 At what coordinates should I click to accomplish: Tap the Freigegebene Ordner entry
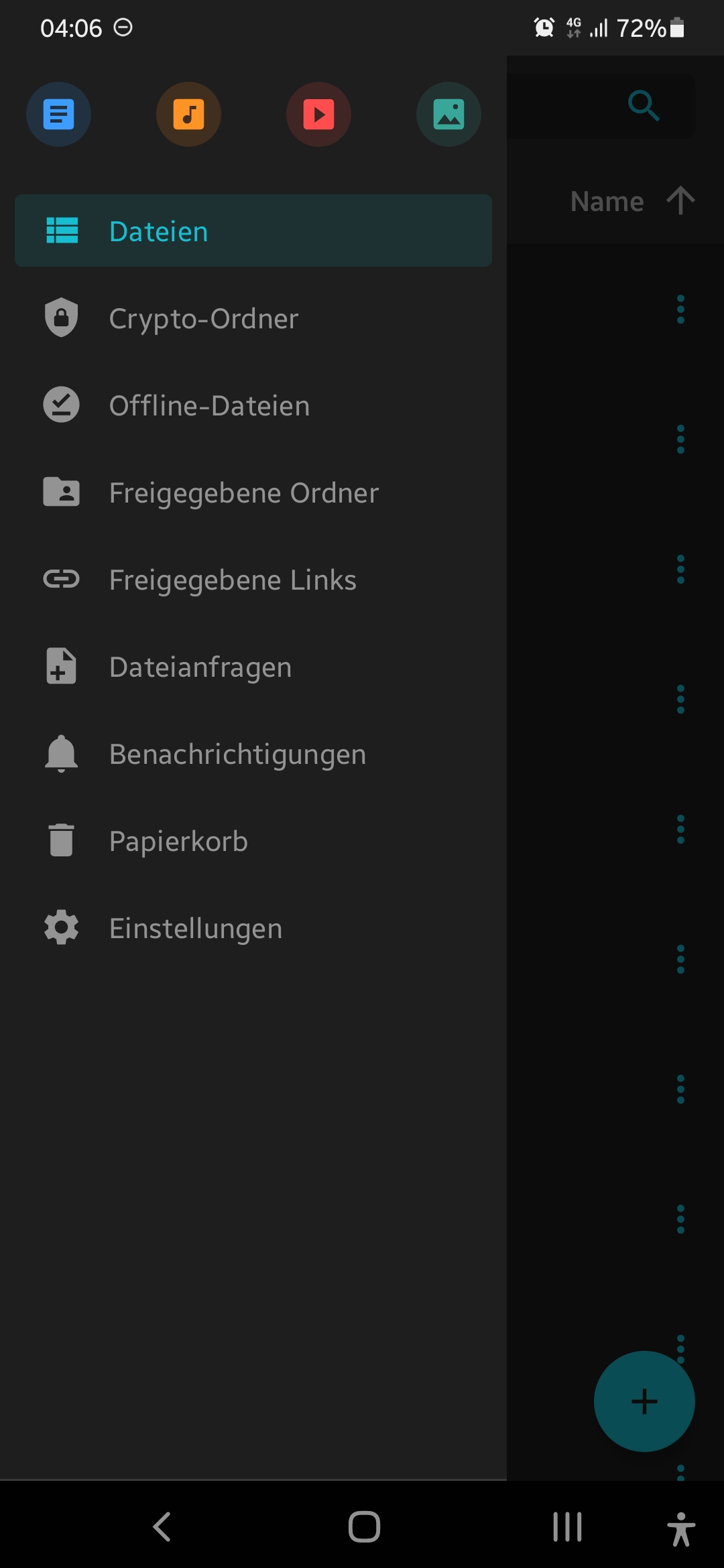(243, 492)
